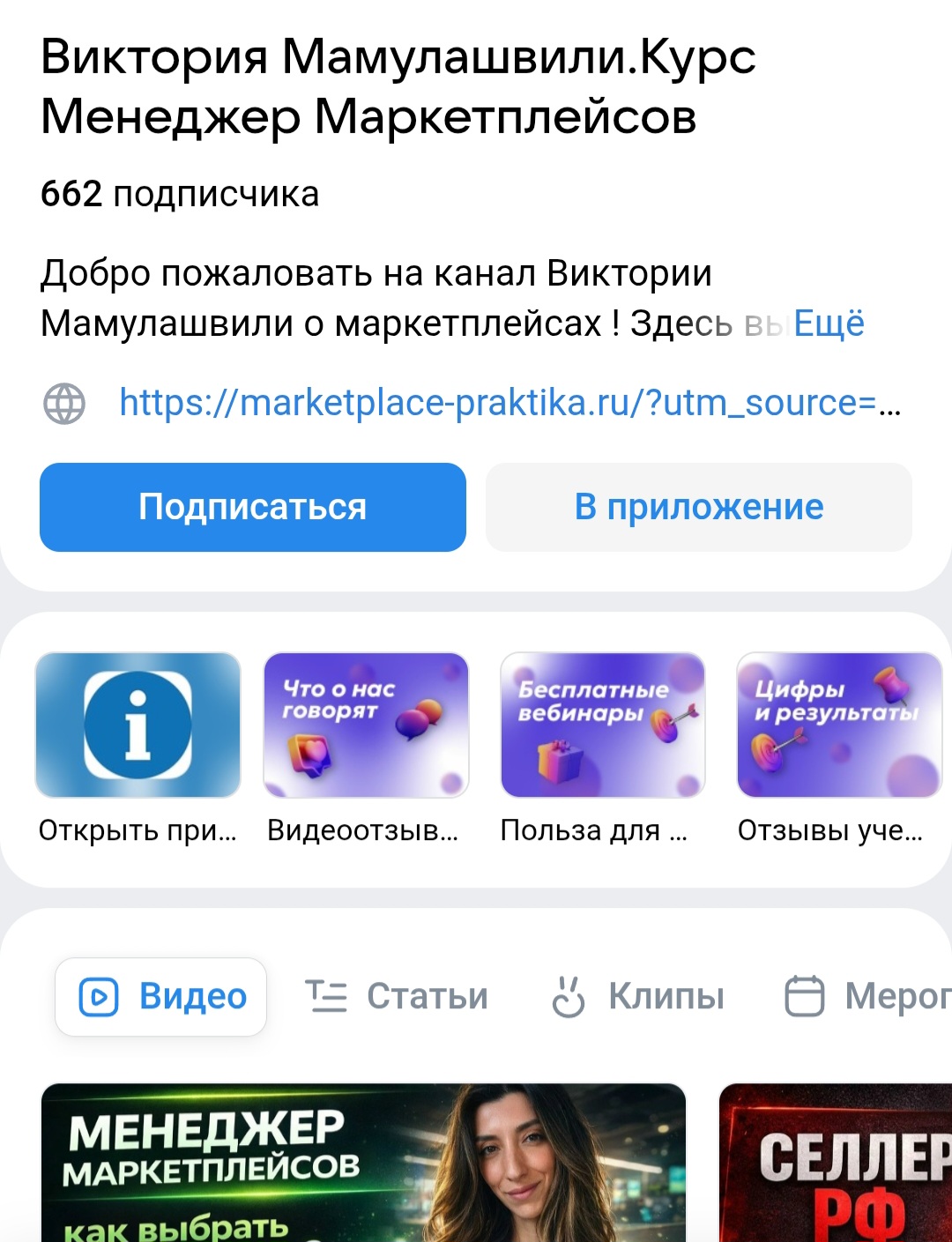The width and height of the screenshot is (952, 1242).
Task: Open the marketplace-praktika.ru website link
Action: [509, 404]
